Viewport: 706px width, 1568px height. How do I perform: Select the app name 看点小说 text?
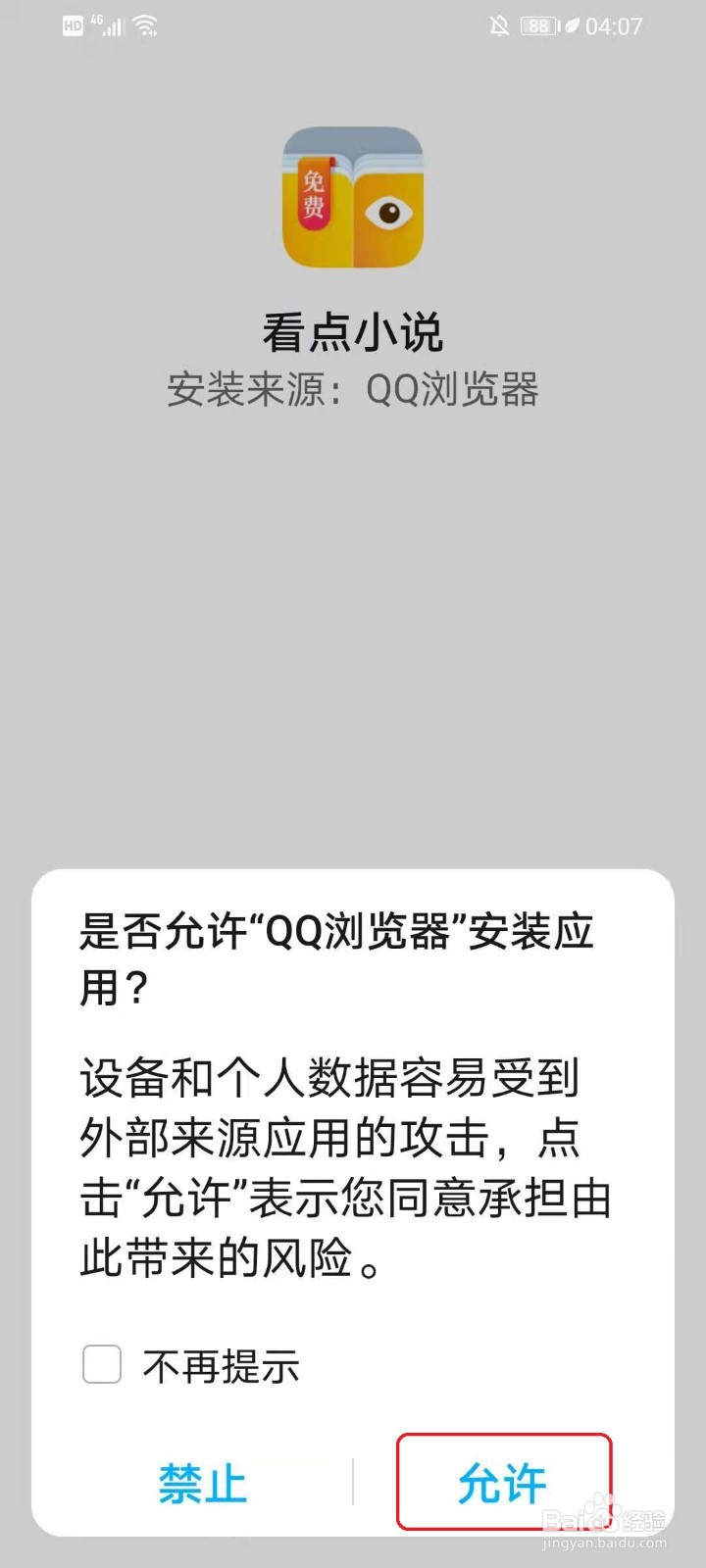(353, 331)
